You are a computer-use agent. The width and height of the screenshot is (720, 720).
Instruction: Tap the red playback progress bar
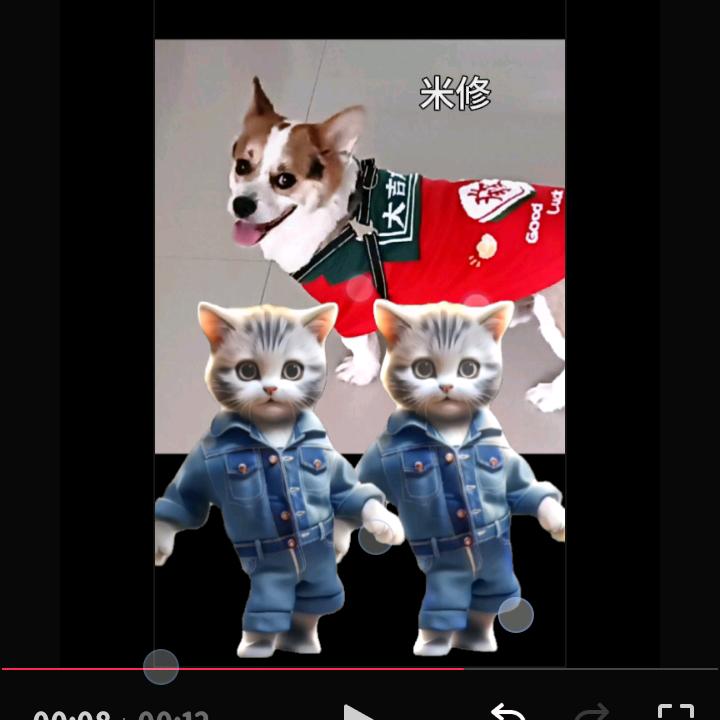point(300,668)
